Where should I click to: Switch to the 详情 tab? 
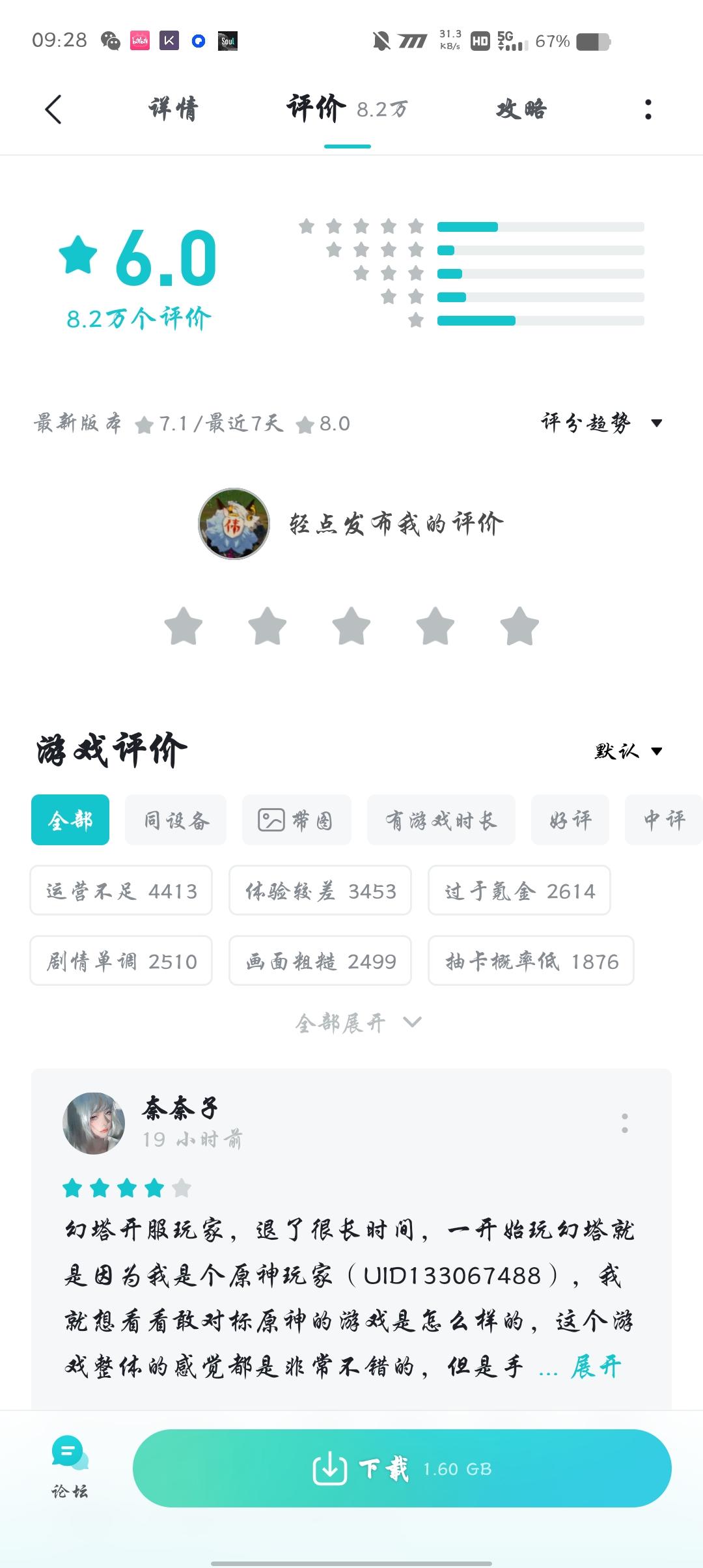click(174, 109)
